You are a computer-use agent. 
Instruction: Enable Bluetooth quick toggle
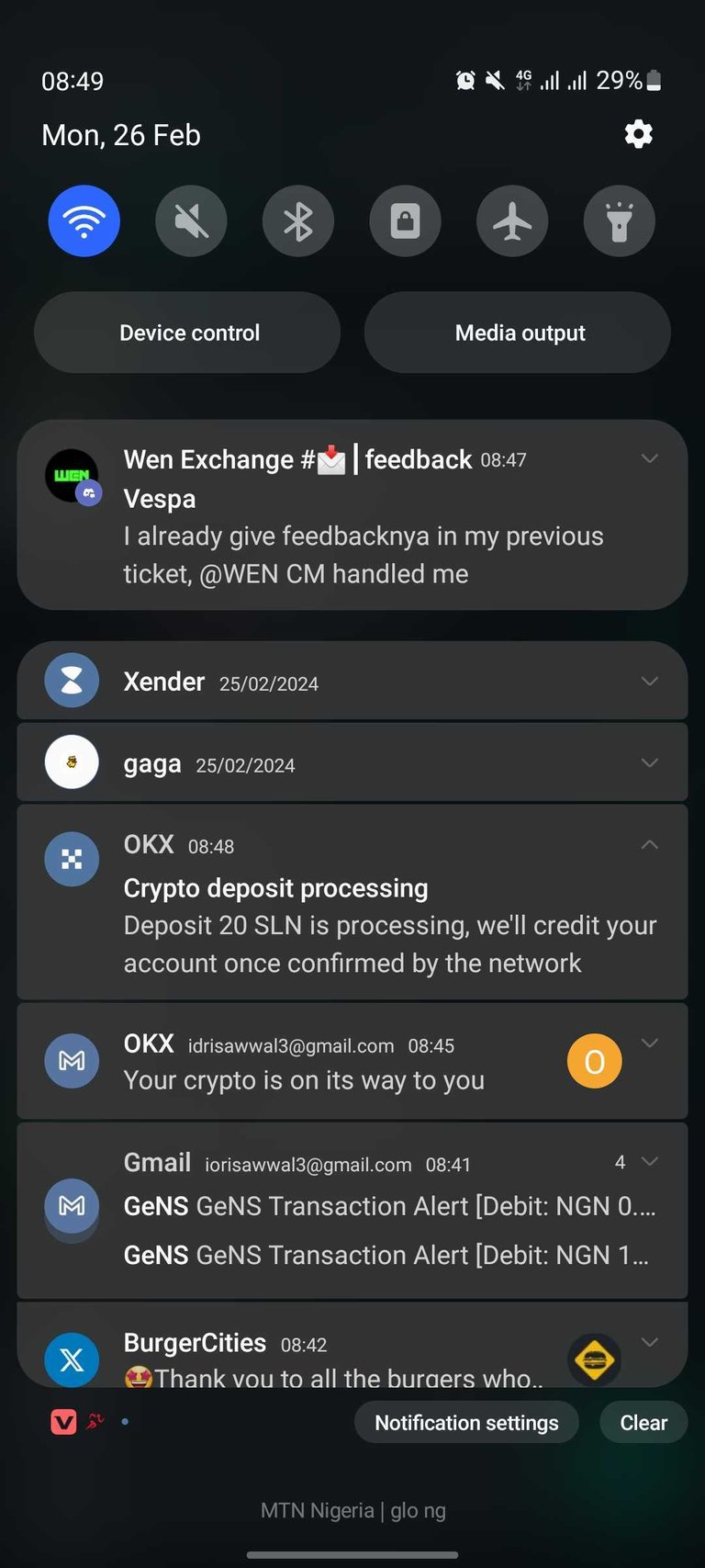point(298,221)
